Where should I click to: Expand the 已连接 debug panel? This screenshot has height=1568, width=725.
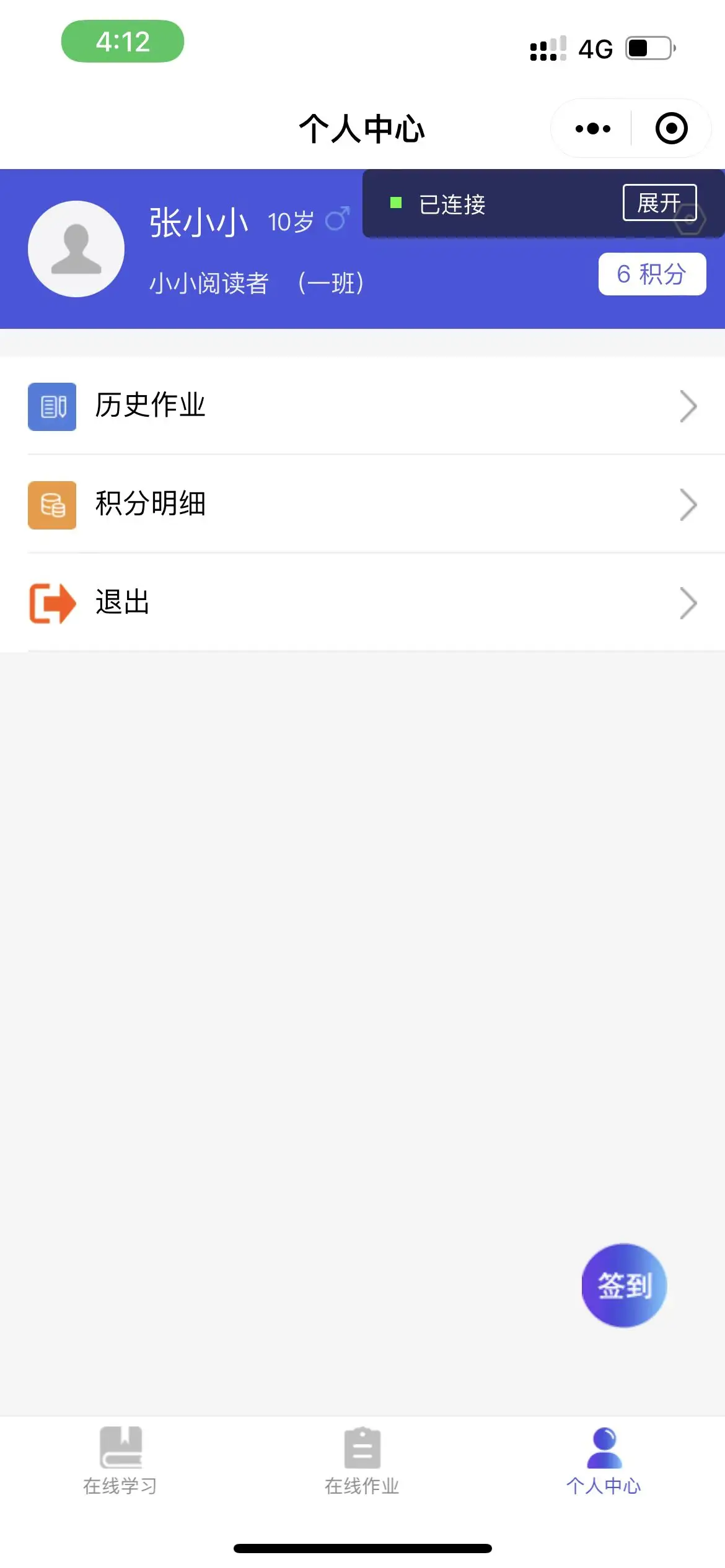(x=659, y=203)
